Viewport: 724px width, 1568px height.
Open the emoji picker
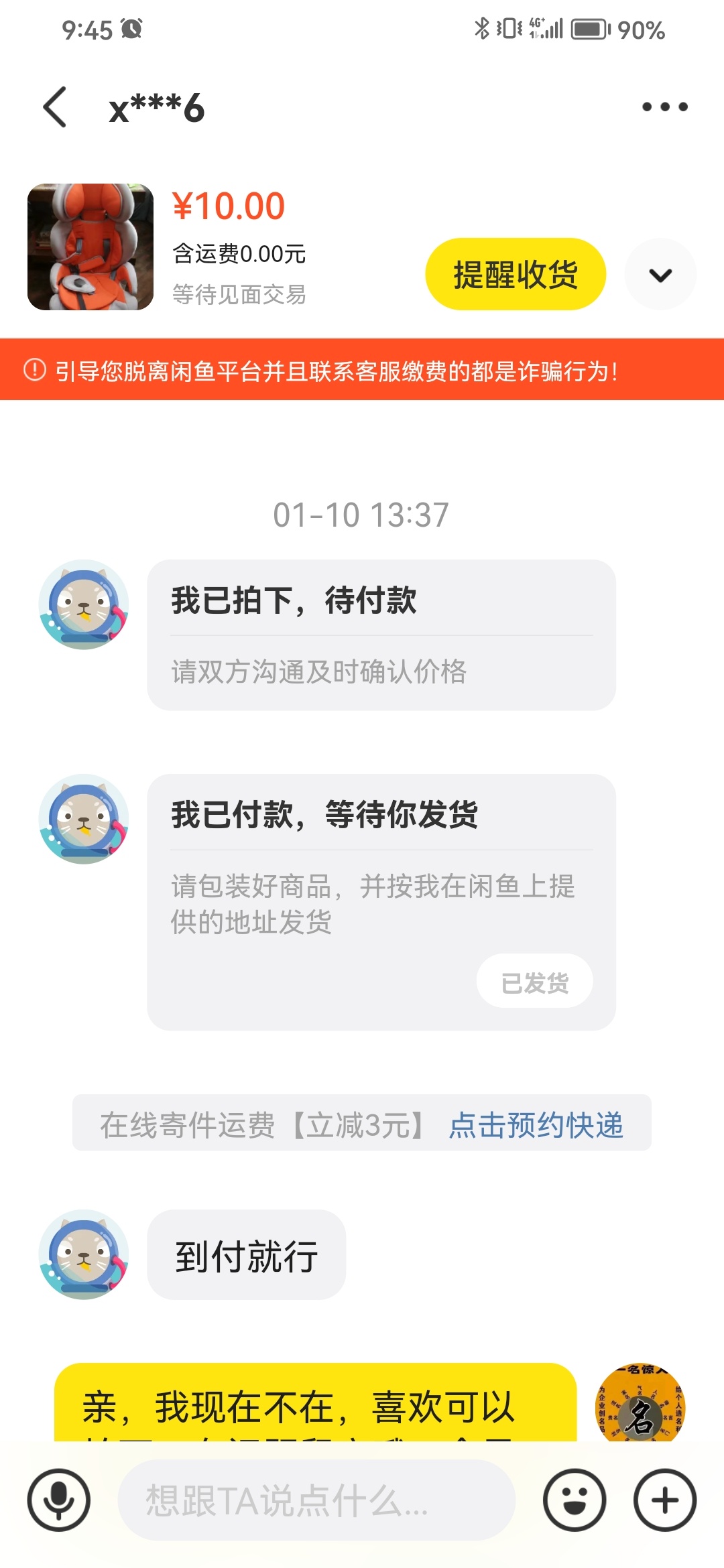point(575,1500)
